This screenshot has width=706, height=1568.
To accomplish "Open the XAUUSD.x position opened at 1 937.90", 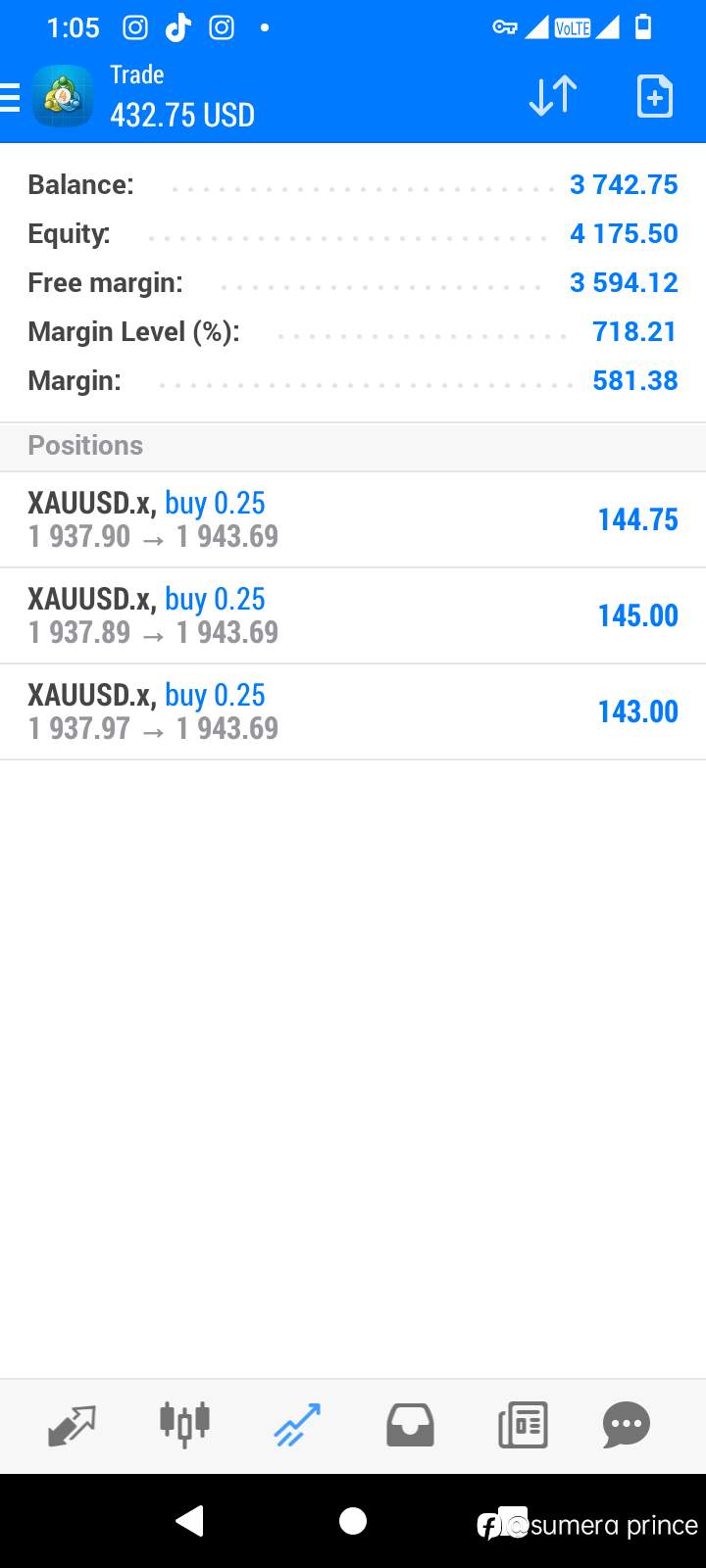I will tap(352, 519).
